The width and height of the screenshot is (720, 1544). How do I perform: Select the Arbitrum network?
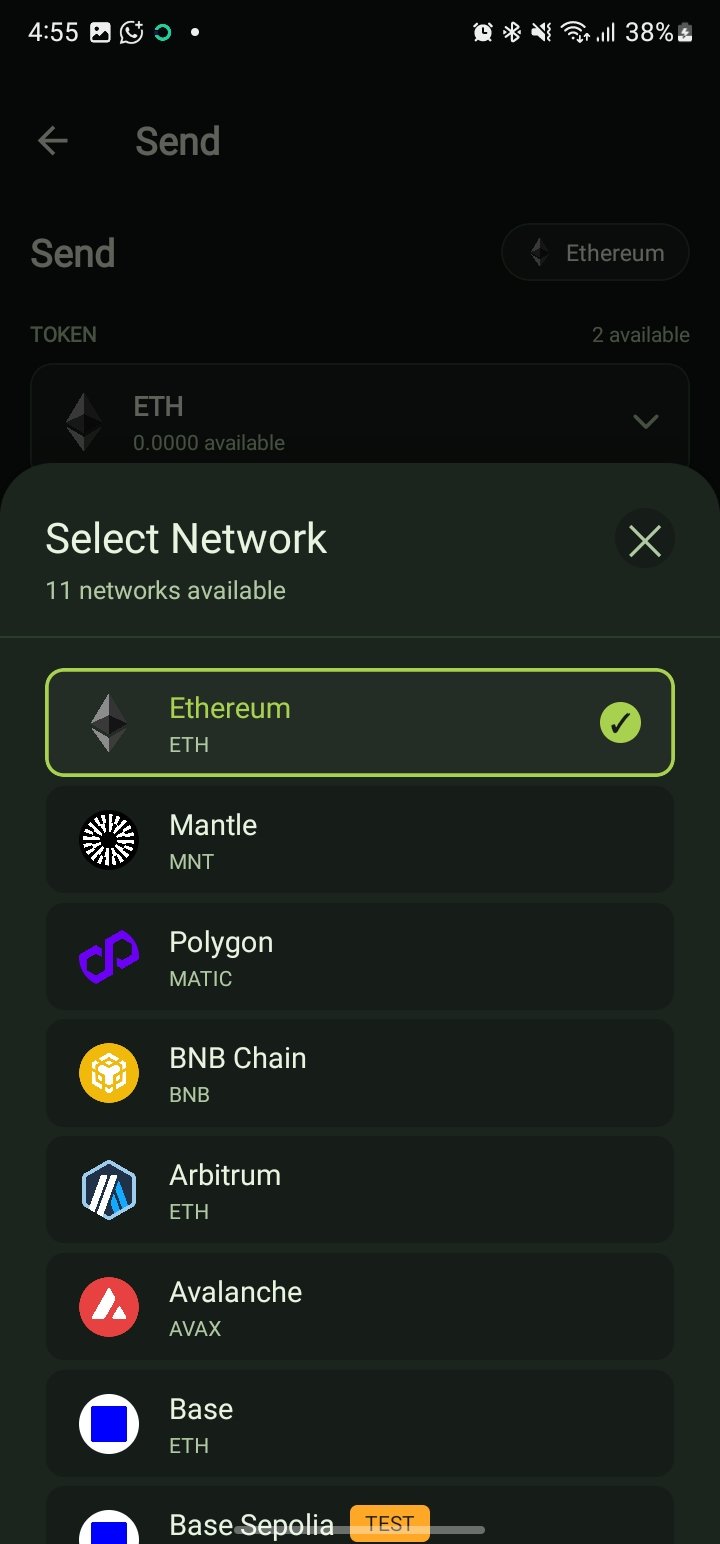coord(360,1190)
